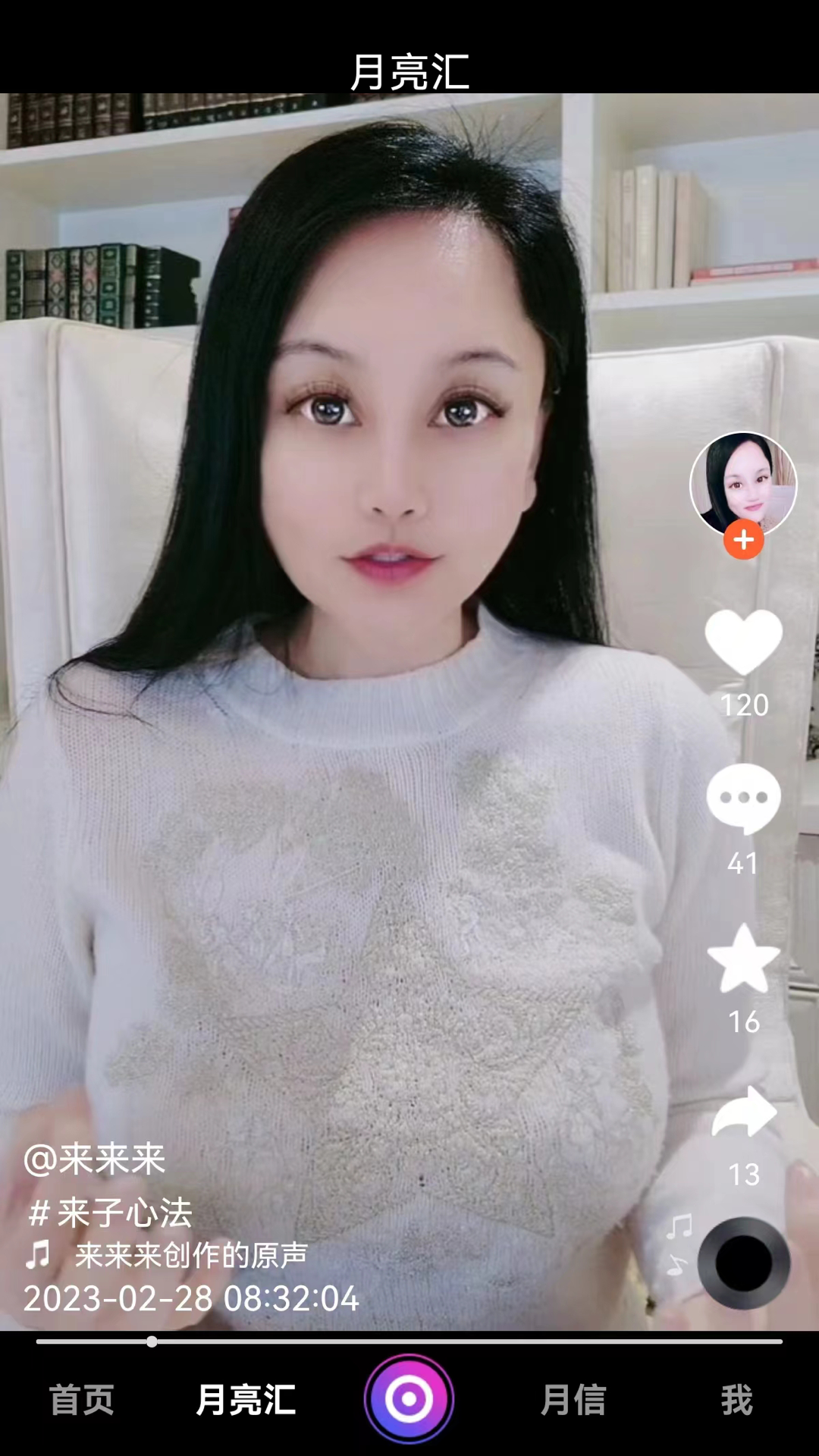
Task: Follow the creator with the plus button
Action: click(744, 540)
